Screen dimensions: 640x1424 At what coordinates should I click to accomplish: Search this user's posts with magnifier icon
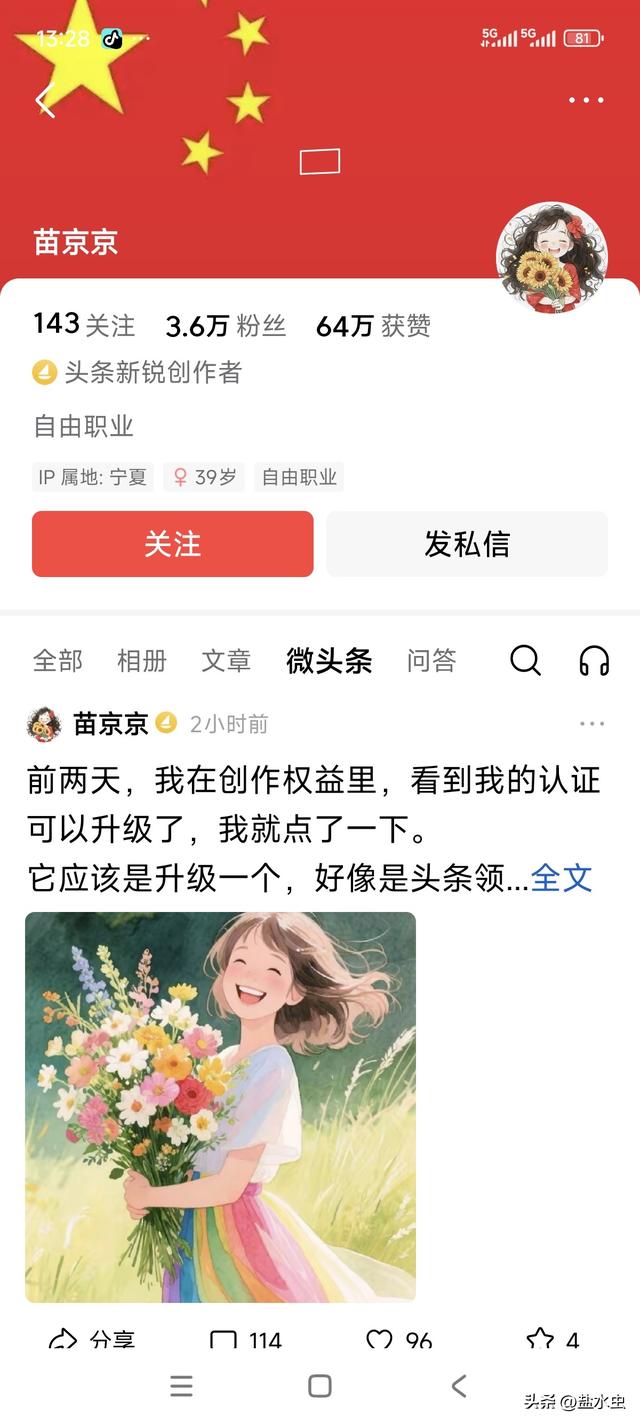point(525,660)
